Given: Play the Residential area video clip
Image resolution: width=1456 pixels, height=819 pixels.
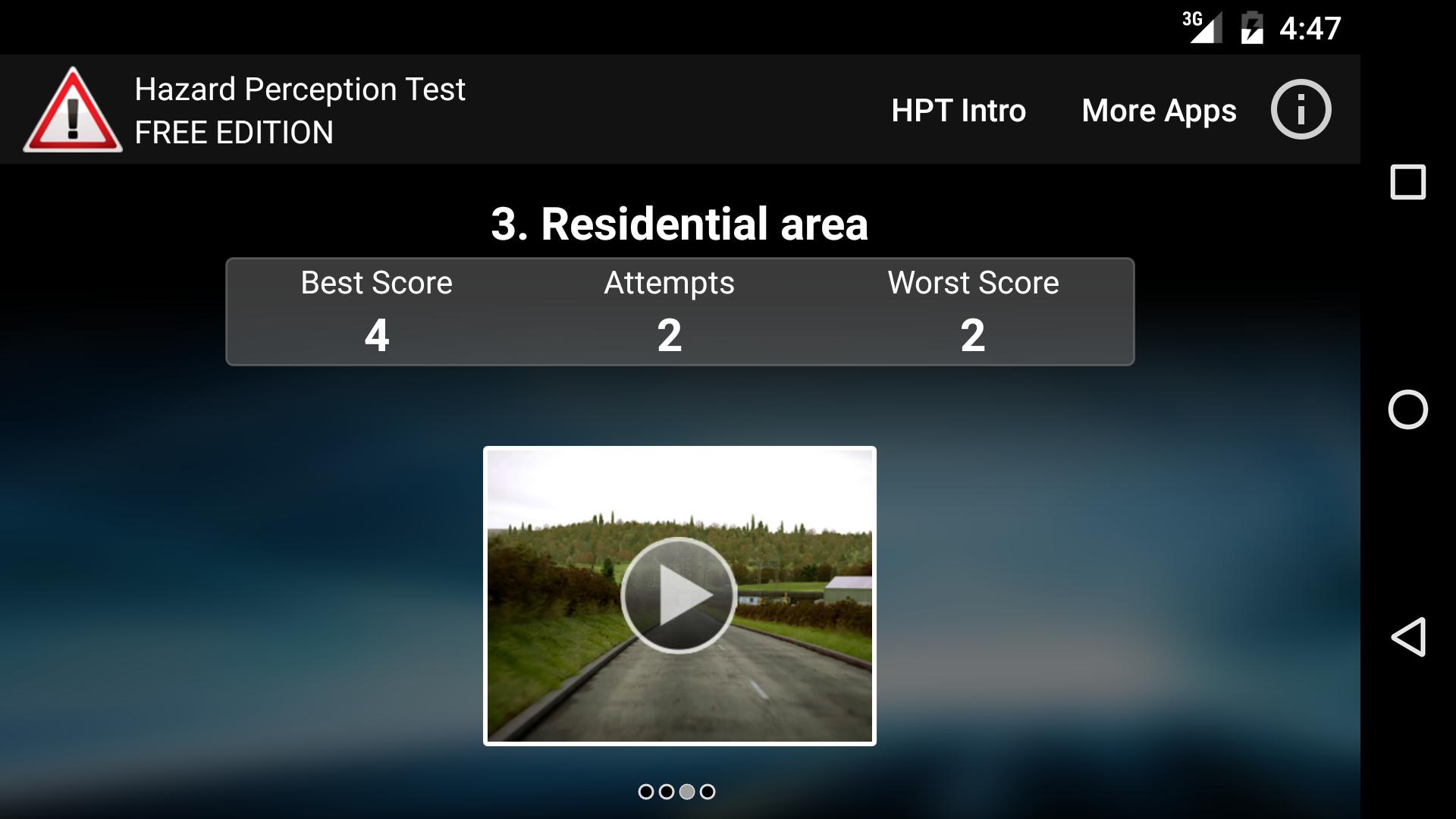Looking at the screenshot, I should tap(679, 595).
